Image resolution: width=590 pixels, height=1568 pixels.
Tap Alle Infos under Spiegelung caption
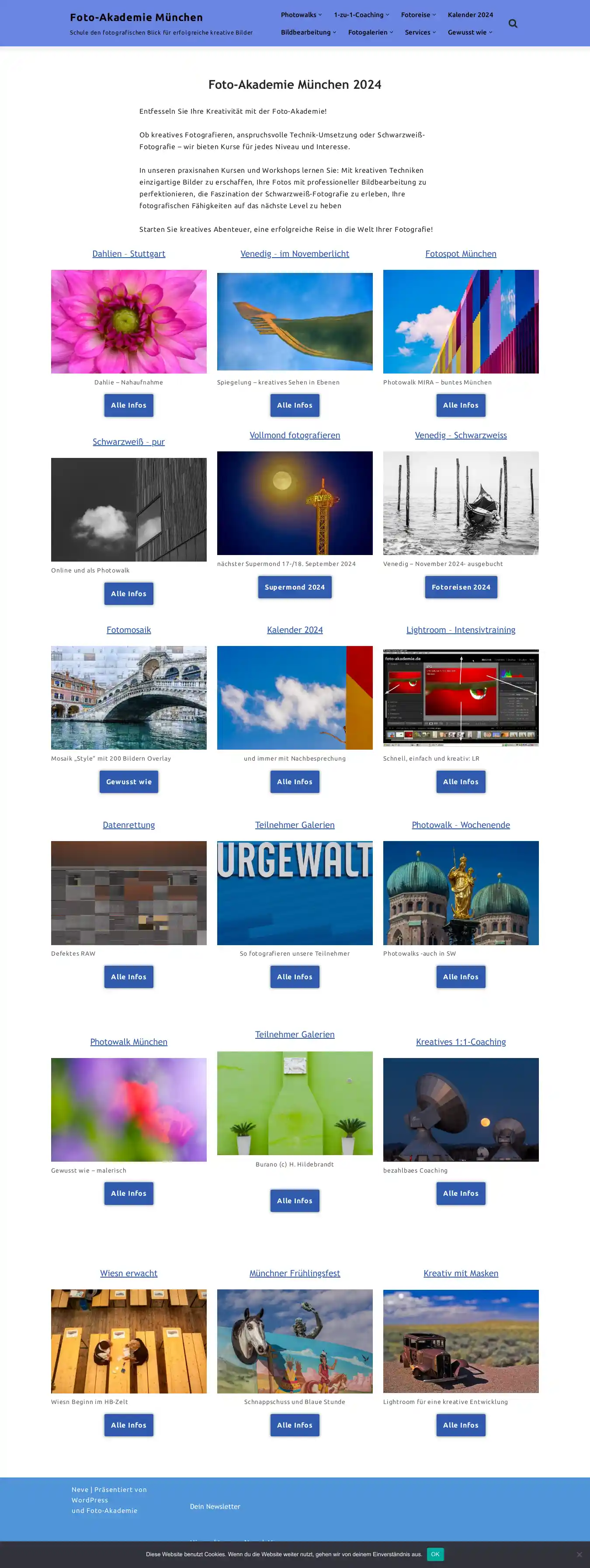295,405
